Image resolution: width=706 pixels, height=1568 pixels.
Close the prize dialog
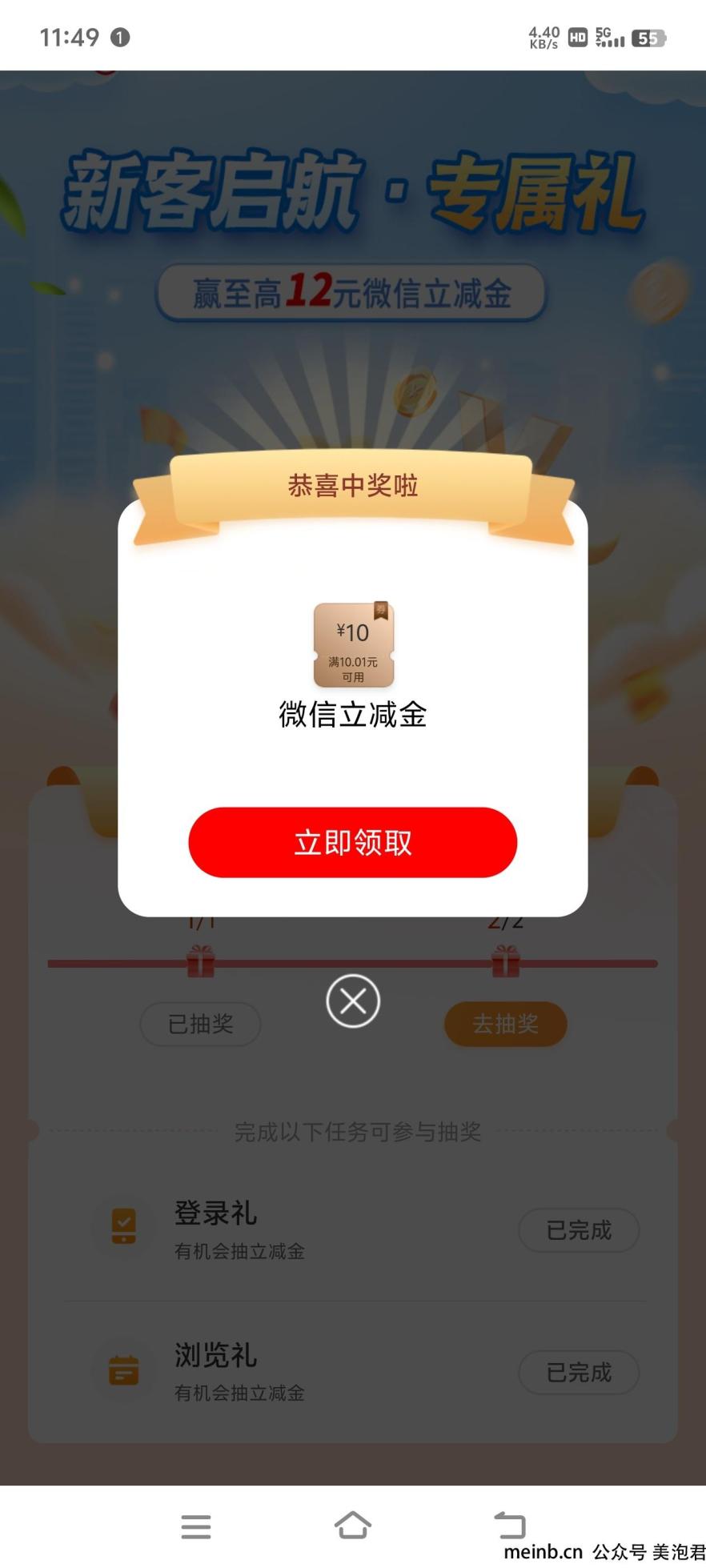pos(352,1001)
